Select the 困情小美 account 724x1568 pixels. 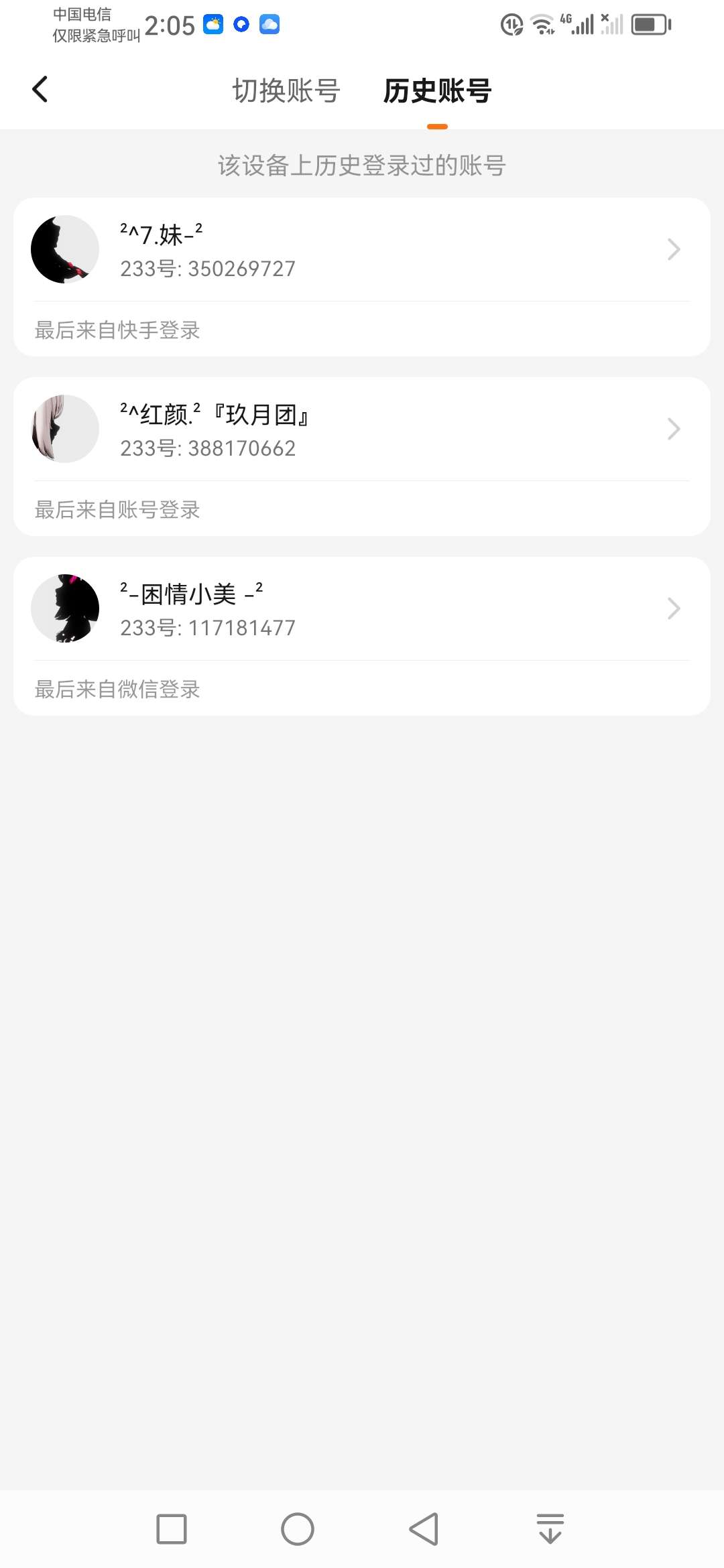[362, 610]
